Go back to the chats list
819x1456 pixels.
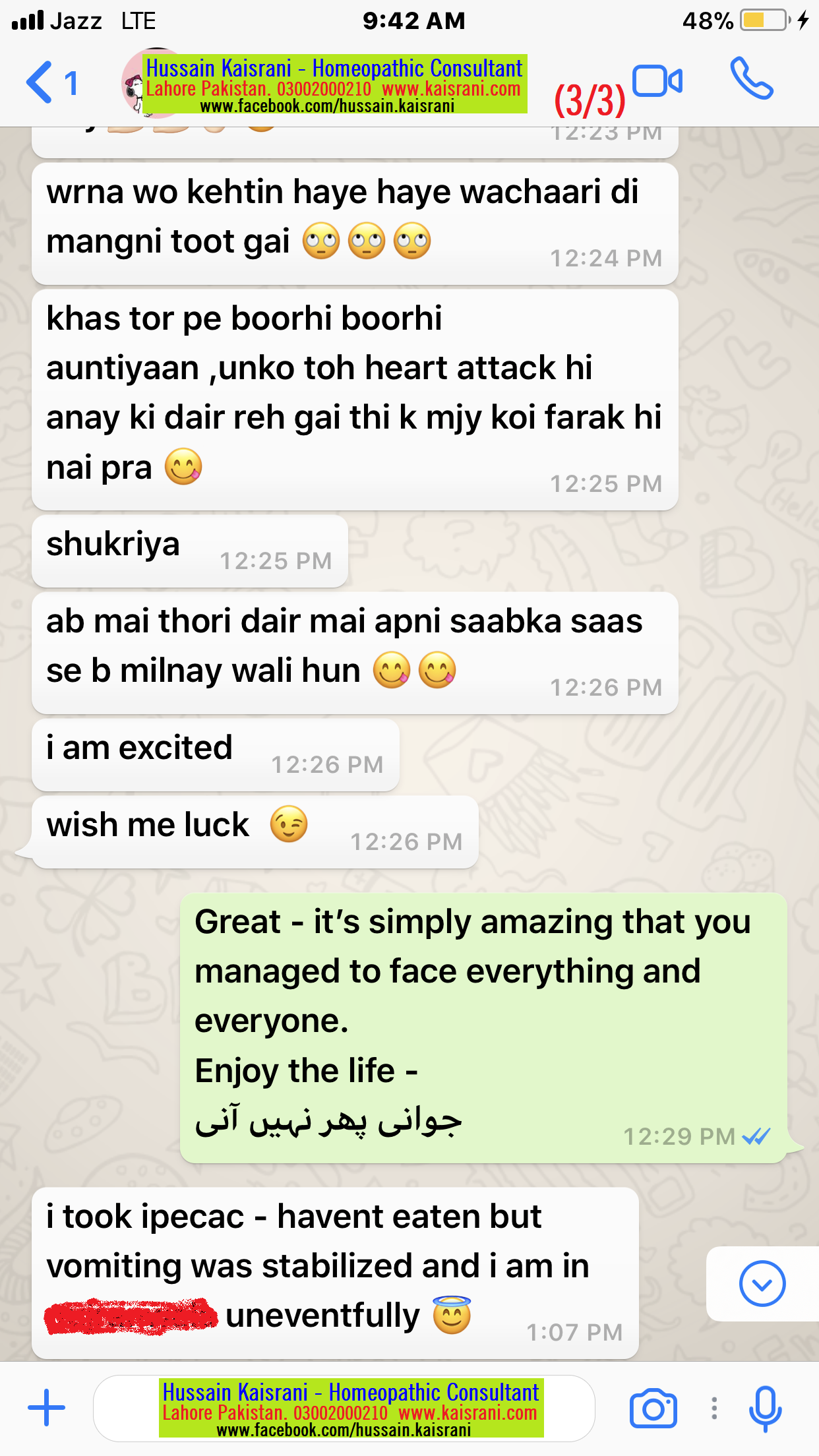coord(51,83)
